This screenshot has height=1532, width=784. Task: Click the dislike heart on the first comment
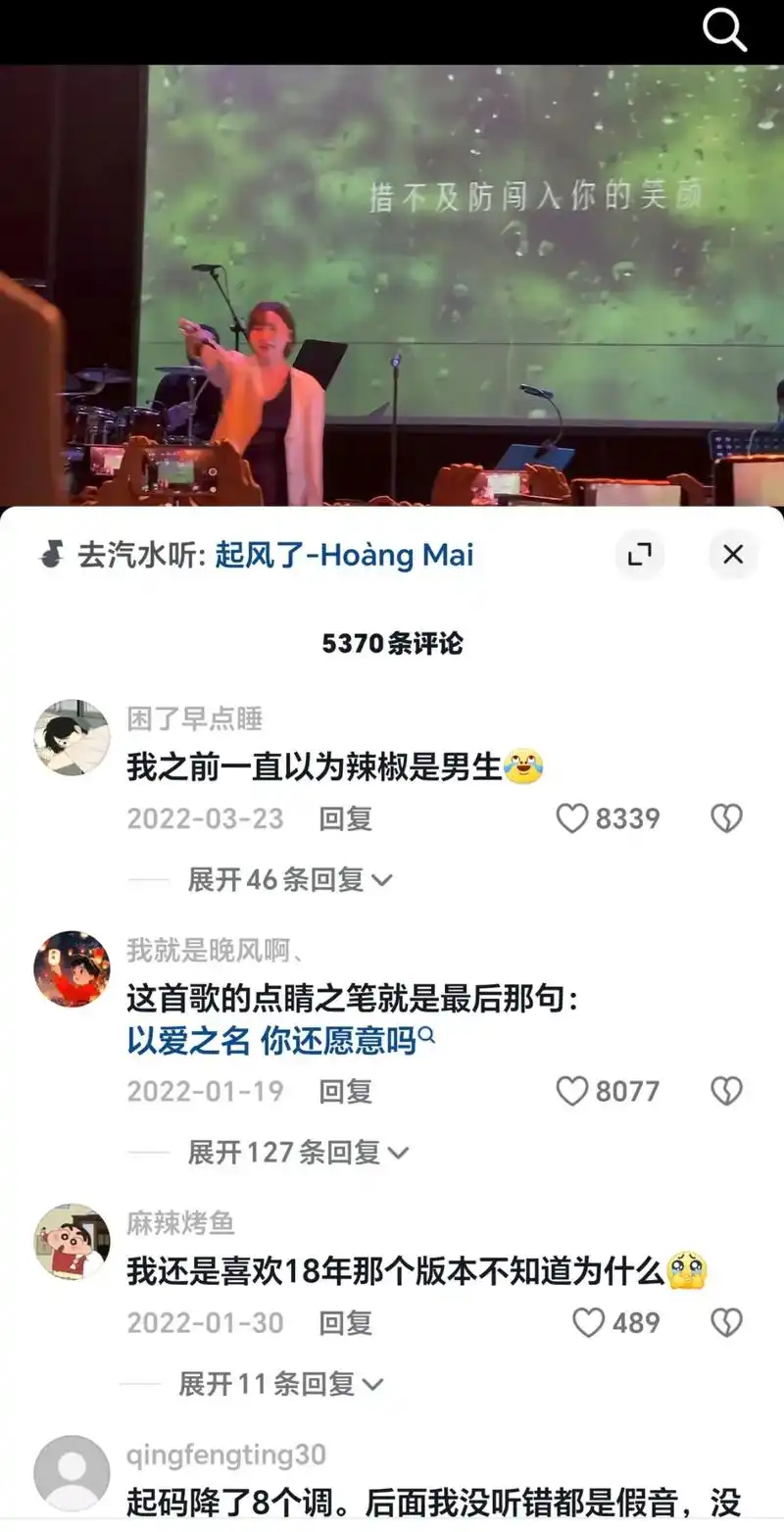[726, 818]
